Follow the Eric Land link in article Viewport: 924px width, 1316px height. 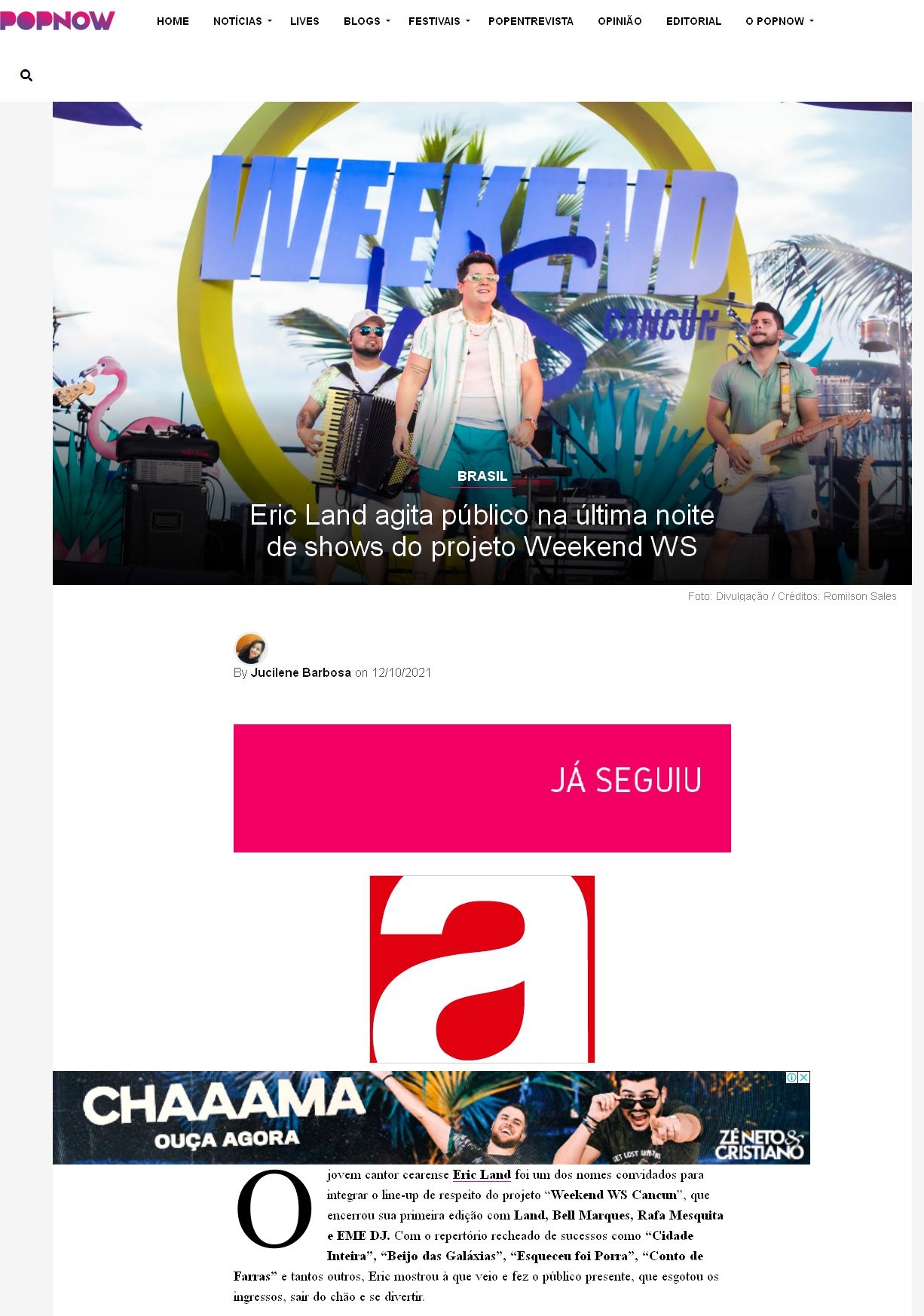[482, 1174]
